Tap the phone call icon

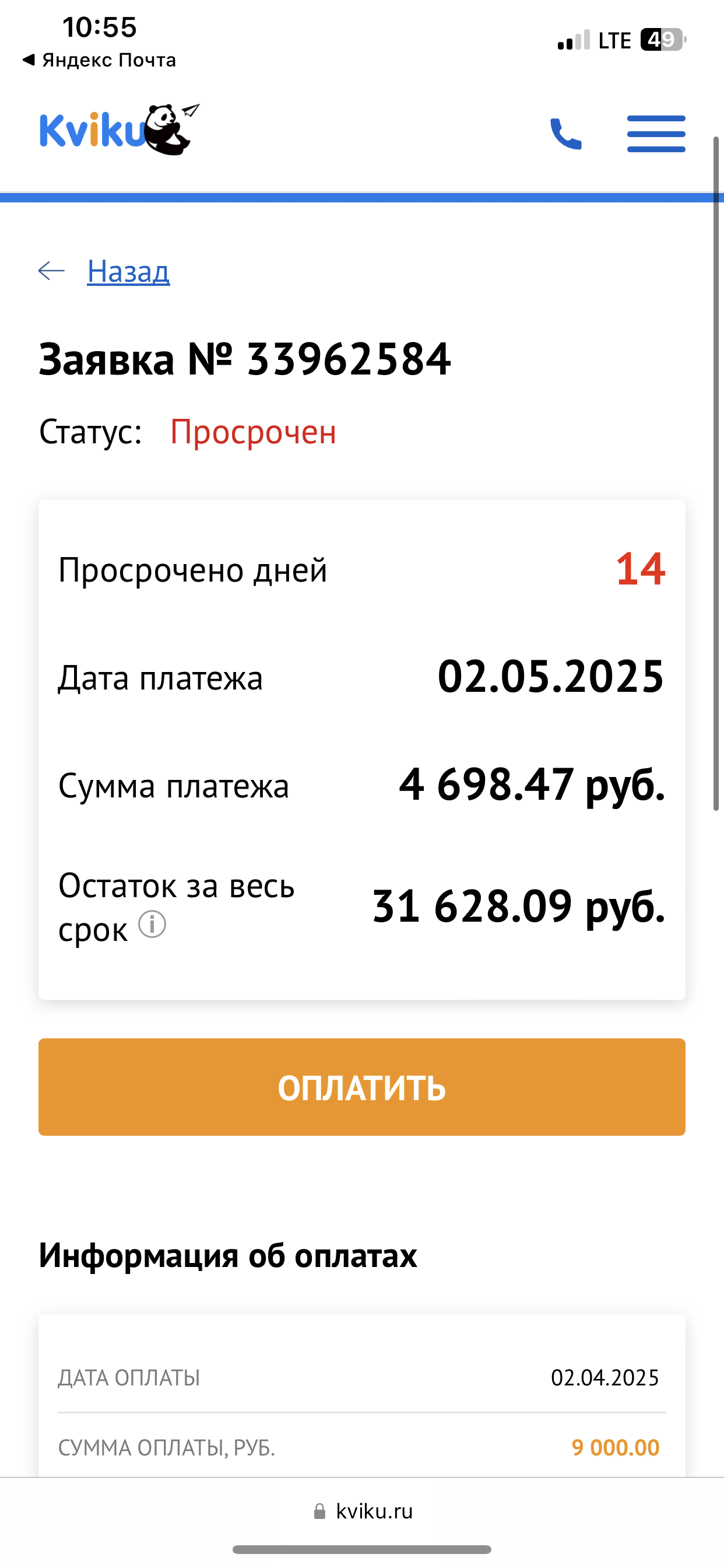point(565,134)
